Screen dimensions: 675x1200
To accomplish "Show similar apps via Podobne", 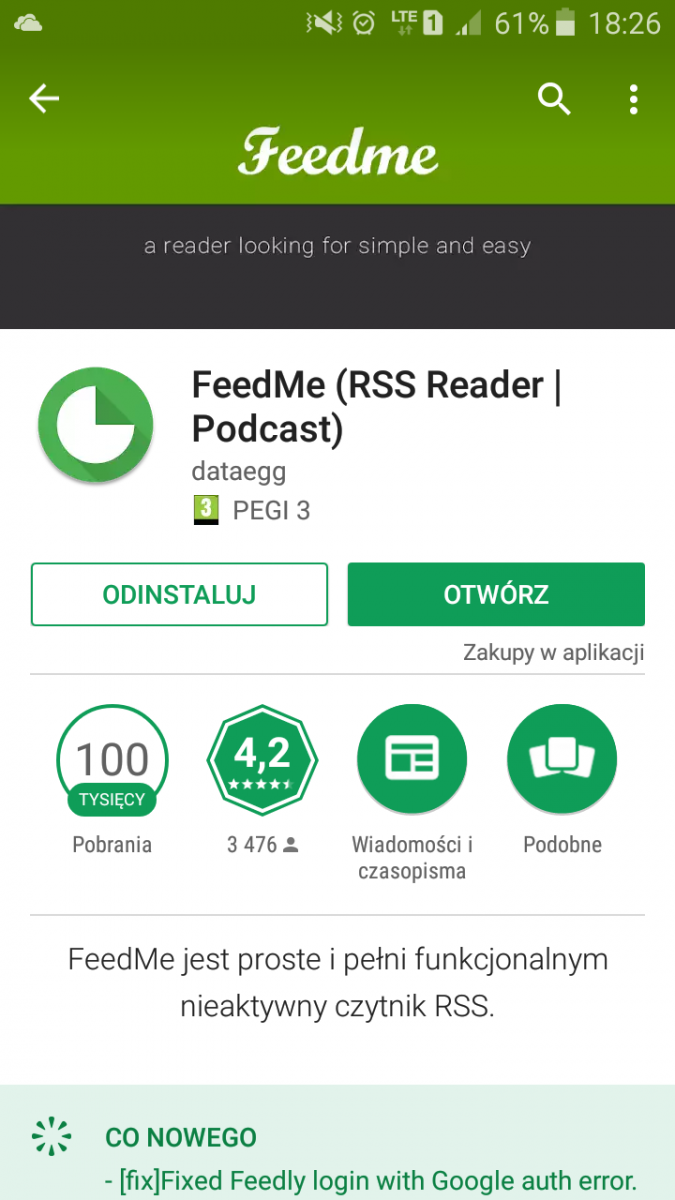I will point(562,761).
